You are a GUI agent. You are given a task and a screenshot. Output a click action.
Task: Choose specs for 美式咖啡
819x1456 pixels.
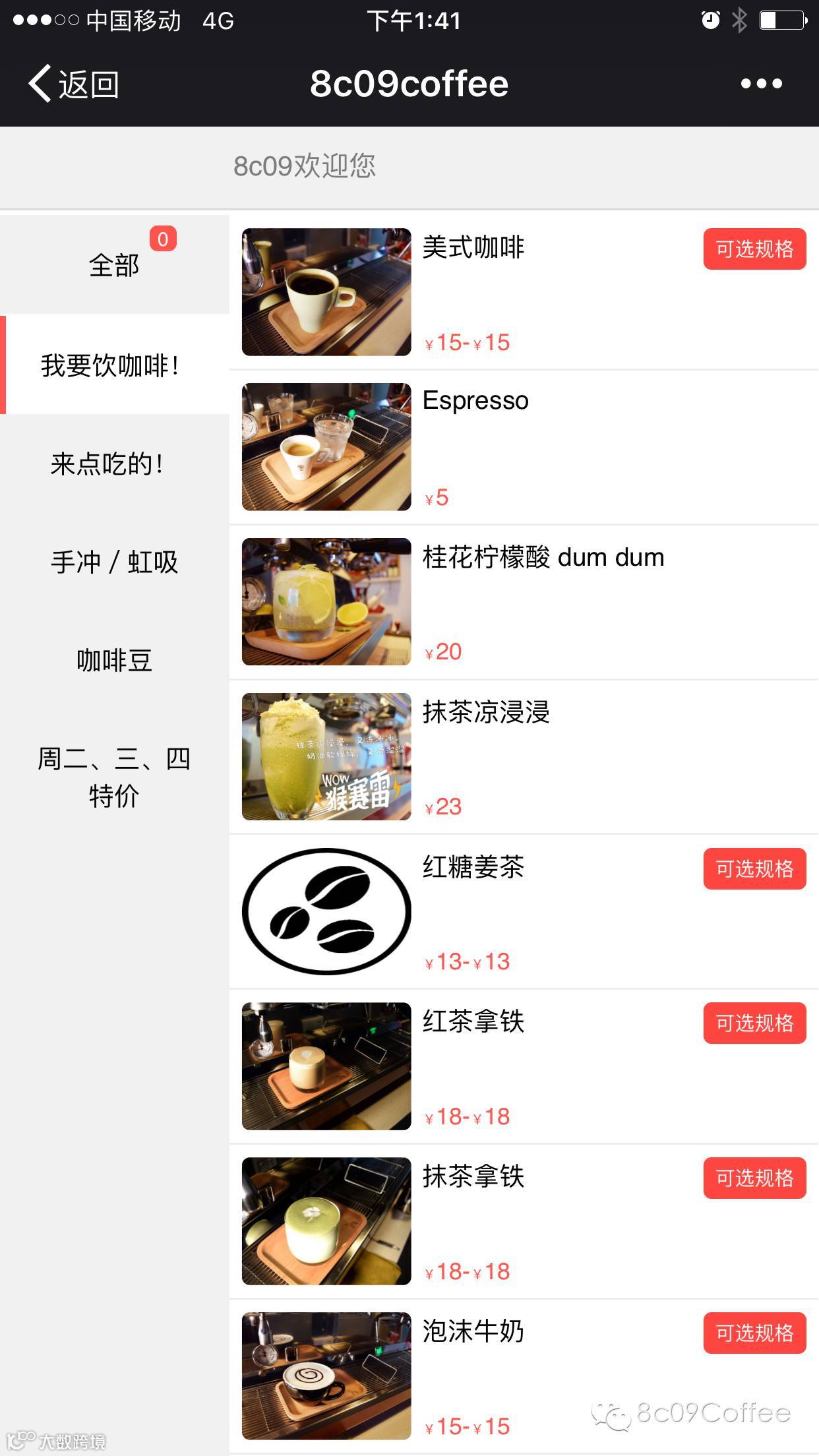pos(754,249)
